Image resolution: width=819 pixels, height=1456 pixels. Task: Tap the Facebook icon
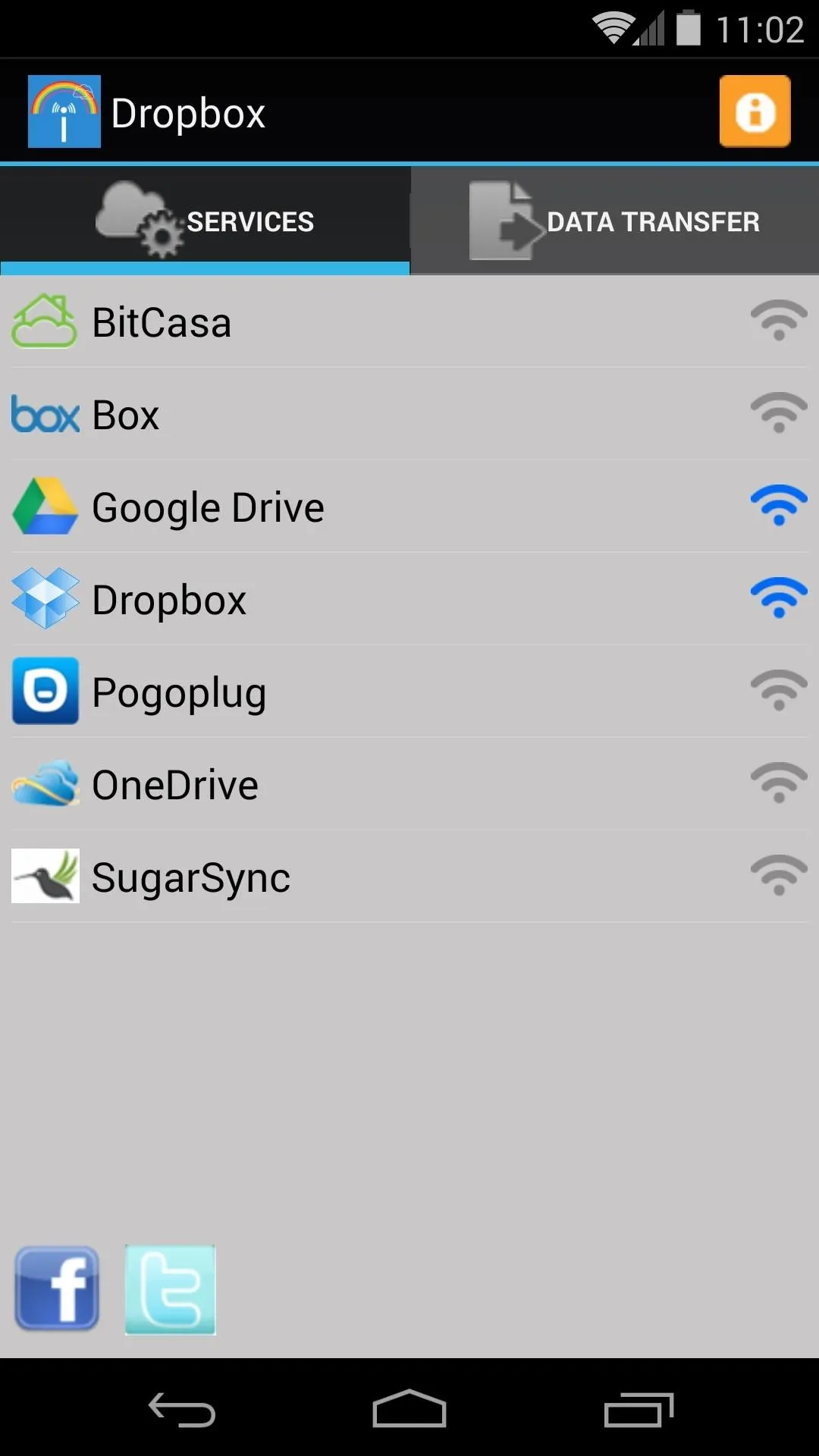[58, 1289]
